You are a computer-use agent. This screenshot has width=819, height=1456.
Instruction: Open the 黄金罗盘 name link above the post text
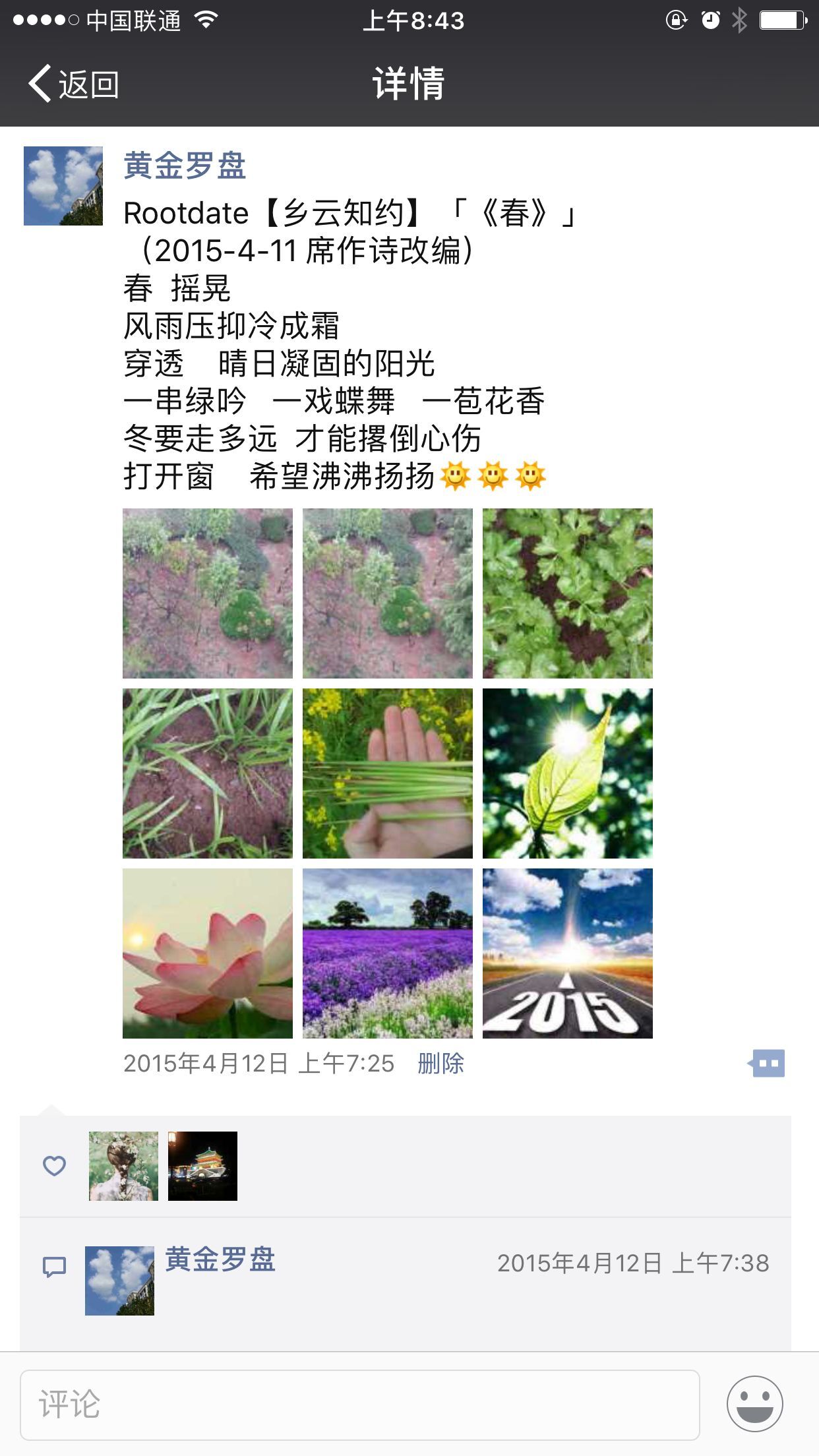click(185, 166)
